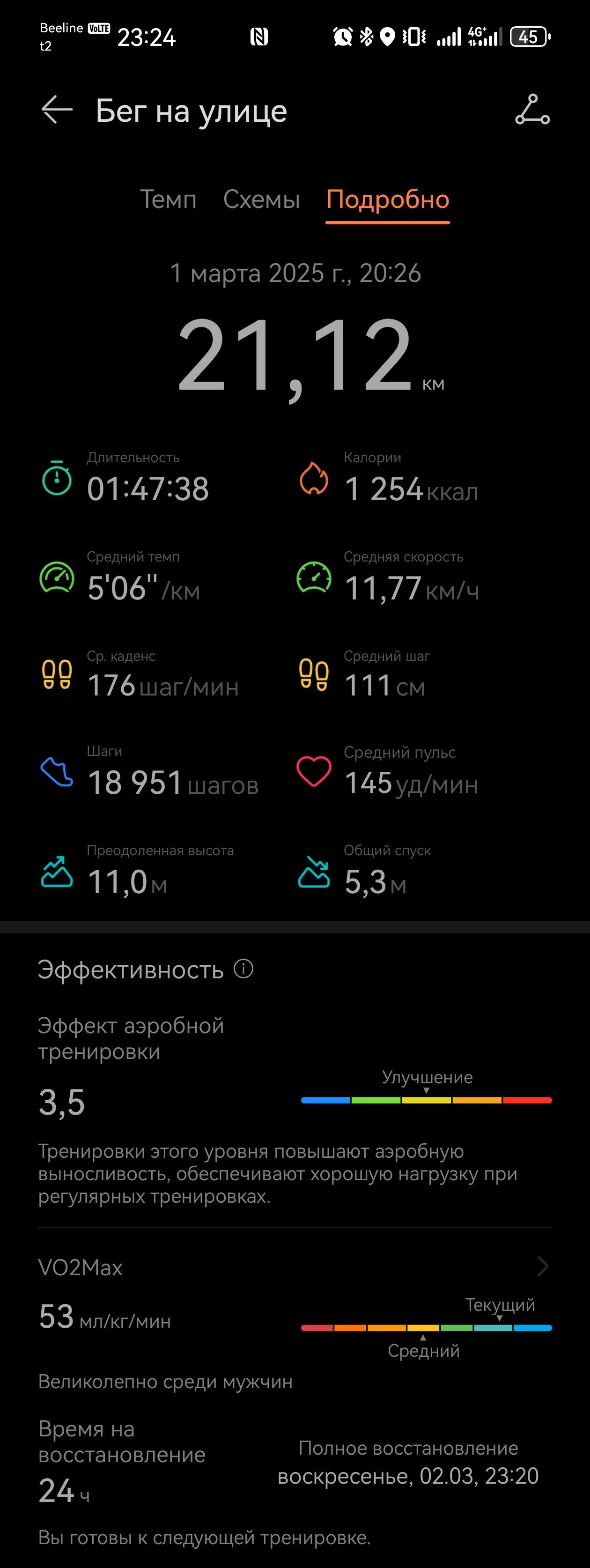Switch to the Схемы tab
The height and width of the screenshot is (1568, 590).
click(x=261, y=200)
